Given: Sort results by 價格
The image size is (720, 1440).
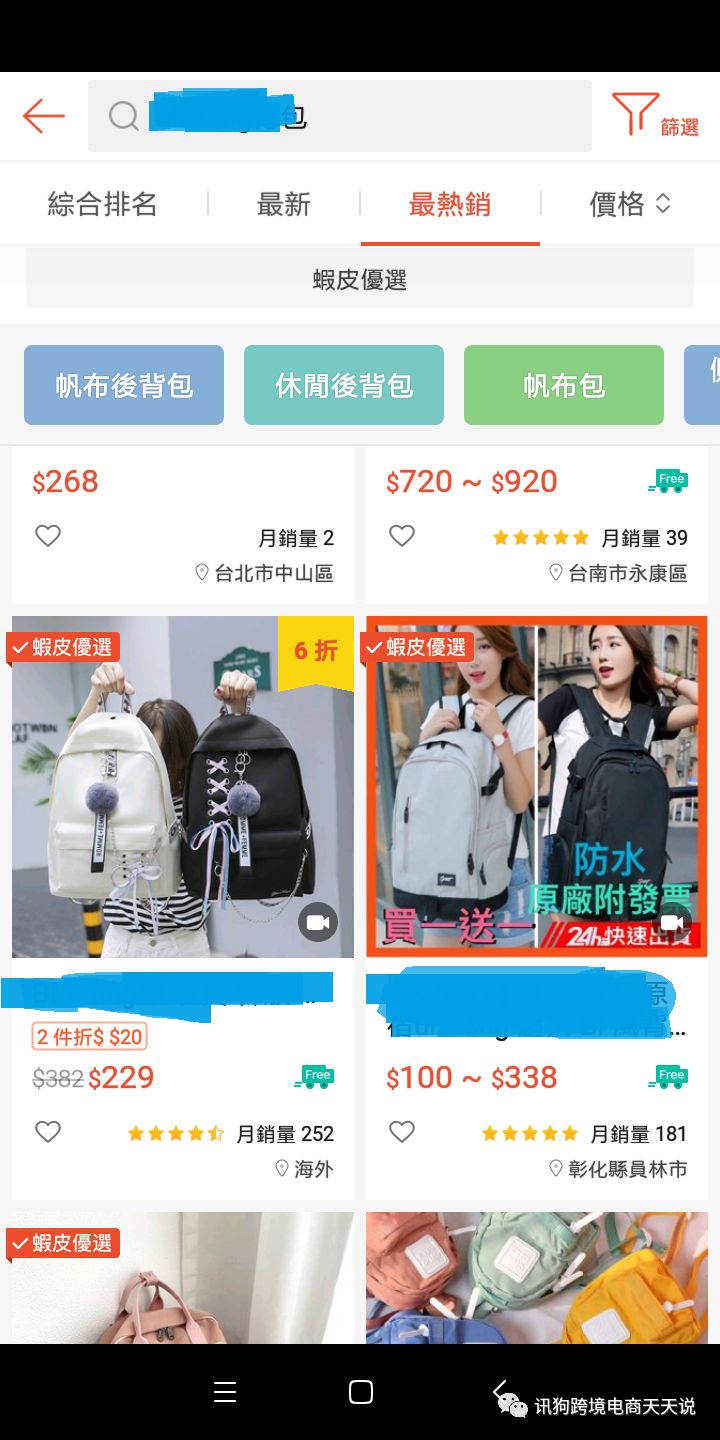Looking at the screenshot, I should click(x=629, y=205).
